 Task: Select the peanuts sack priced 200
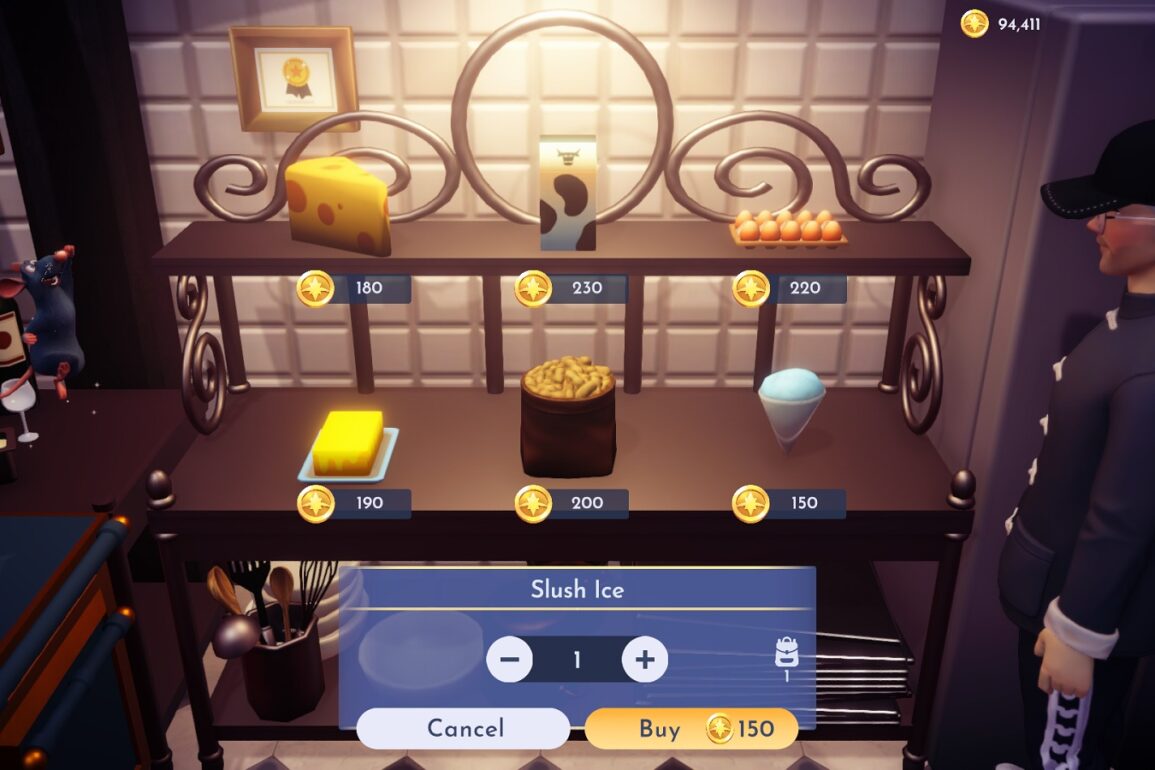point(567,418)
